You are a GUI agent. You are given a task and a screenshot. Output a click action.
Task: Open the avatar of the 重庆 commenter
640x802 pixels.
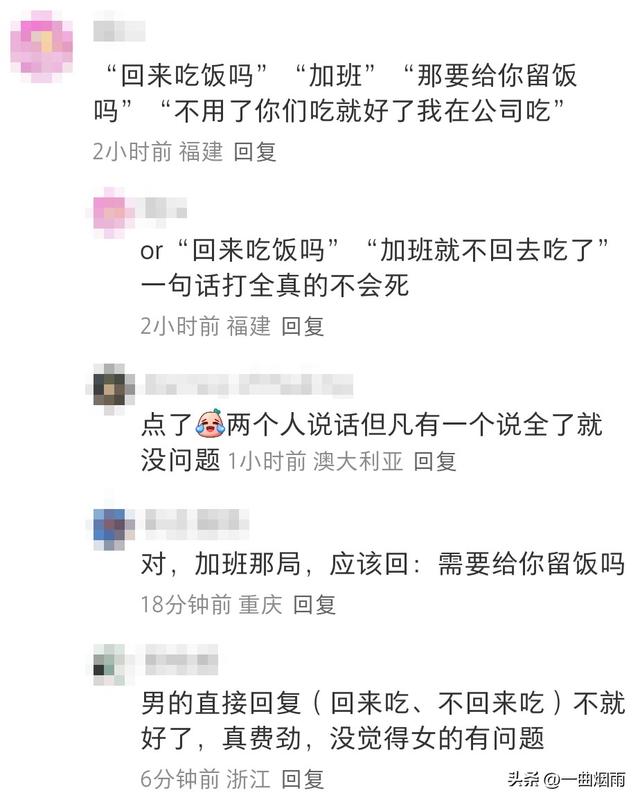tap(114, 529)
